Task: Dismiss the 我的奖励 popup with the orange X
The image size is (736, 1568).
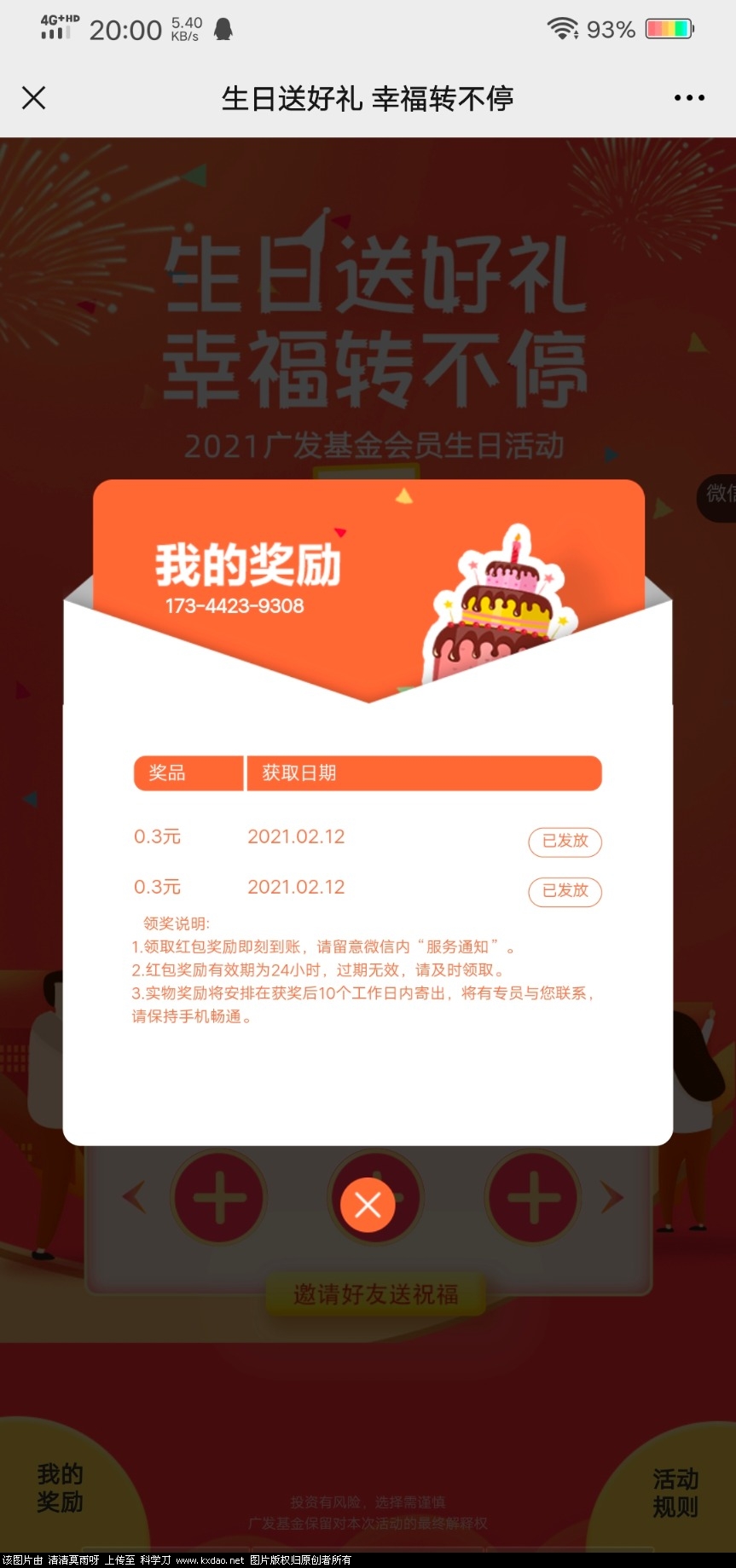Action: click(x=368, y=1205)
